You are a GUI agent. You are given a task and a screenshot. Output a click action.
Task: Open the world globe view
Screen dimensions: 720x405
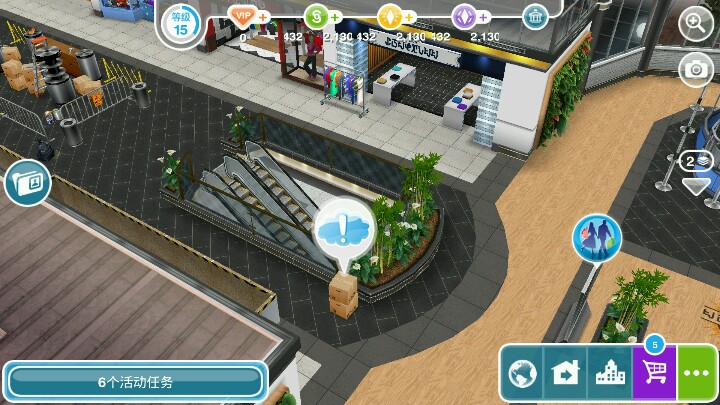pos(523,373)
